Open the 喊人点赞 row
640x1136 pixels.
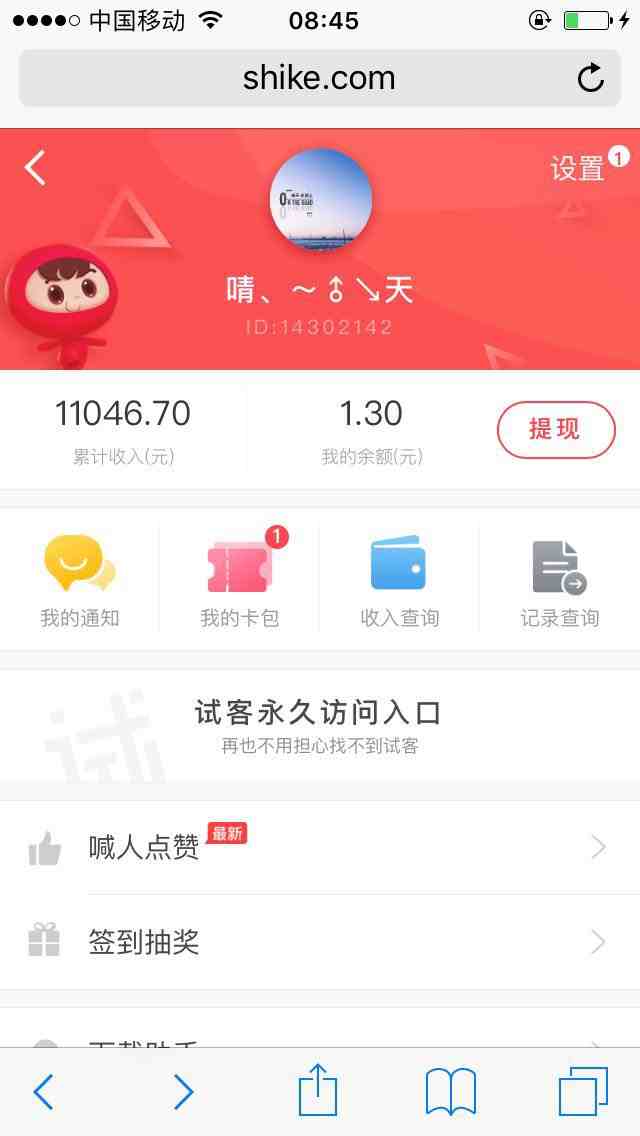point(319,848)
